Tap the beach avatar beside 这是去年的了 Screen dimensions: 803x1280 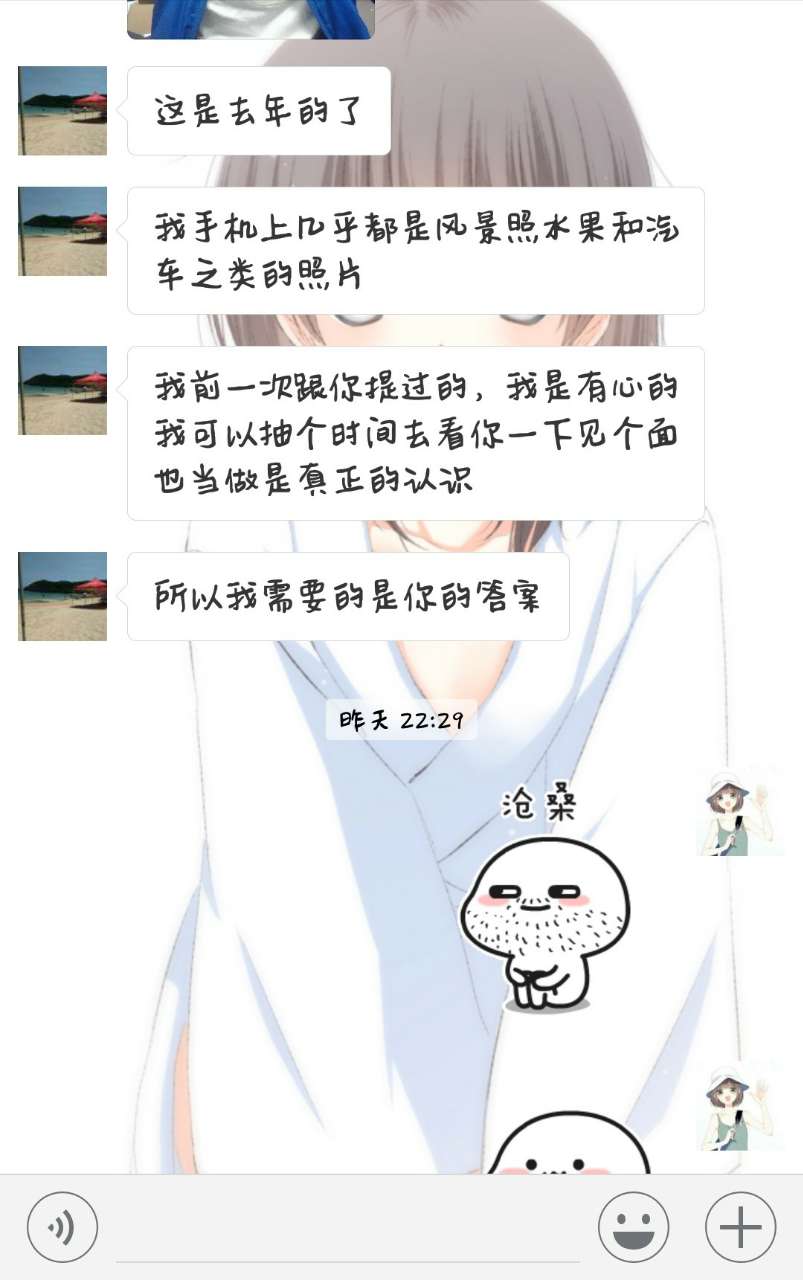pyautogui.click(x=62, y=111)
